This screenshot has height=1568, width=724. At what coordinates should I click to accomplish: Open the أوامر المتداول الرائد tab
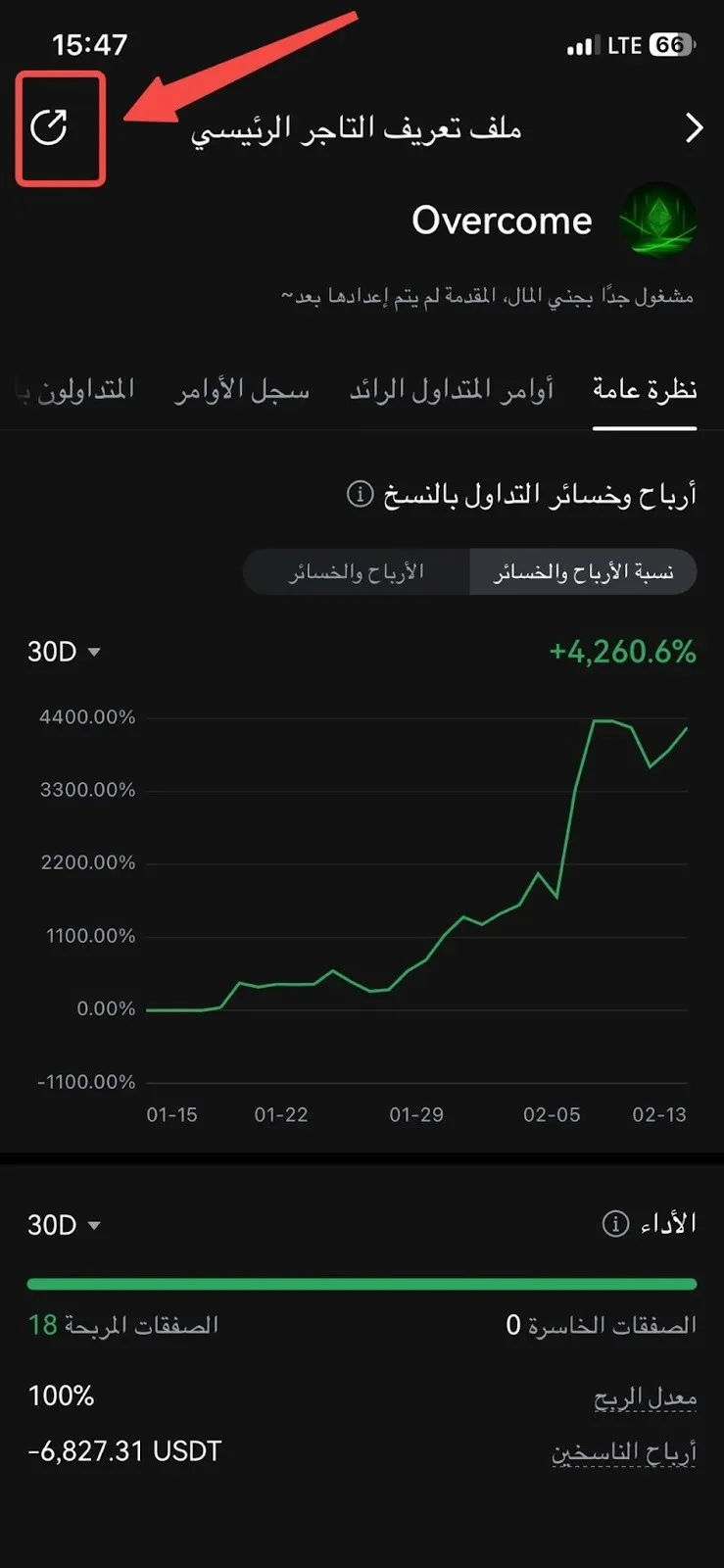452,390
